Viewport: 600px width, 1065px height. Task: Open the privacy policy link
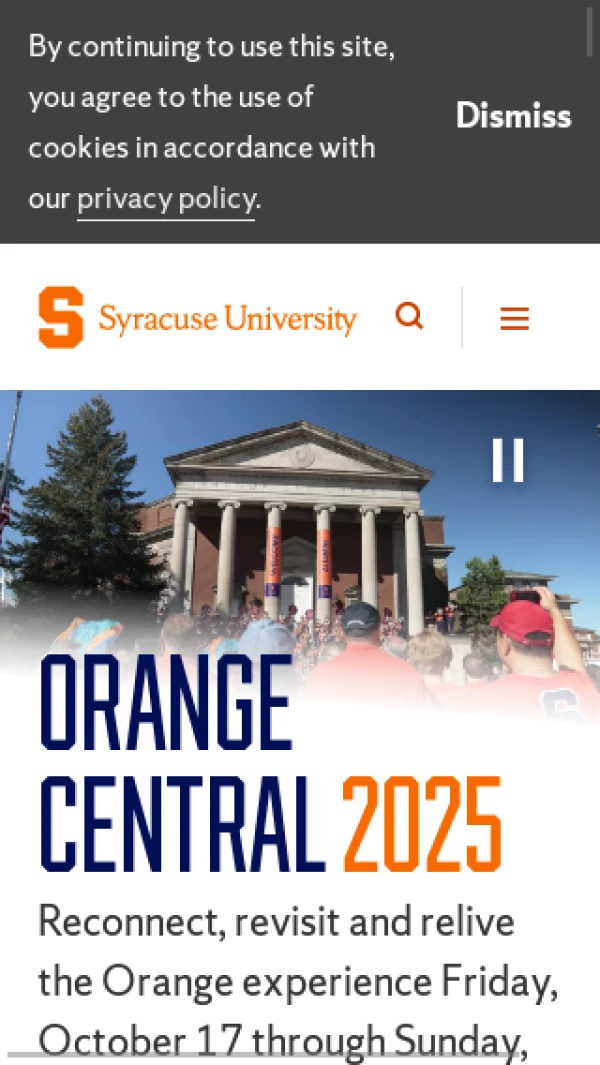click(166, 199)
